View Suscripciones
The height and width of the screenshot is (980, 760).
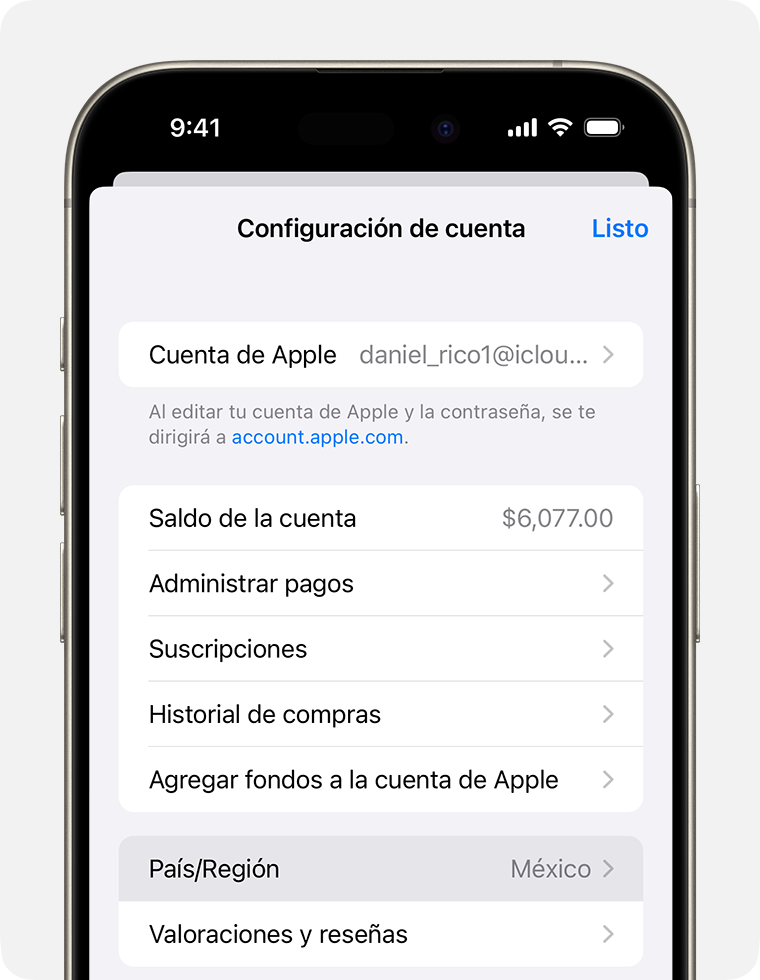(380, 649)
